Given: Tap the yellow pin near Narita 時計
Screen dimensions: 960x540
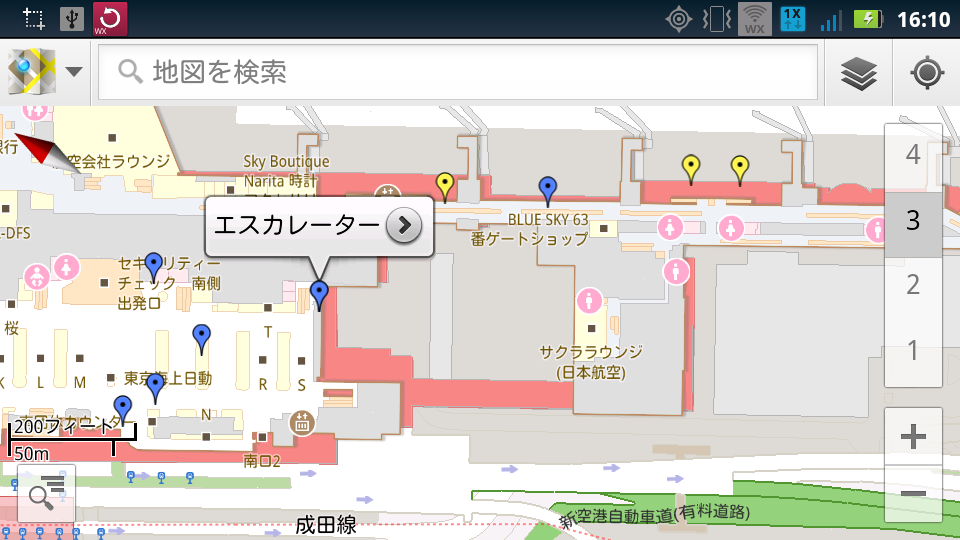Looking at the screenshot, I should pyautogui.click(x=445, y=184).
